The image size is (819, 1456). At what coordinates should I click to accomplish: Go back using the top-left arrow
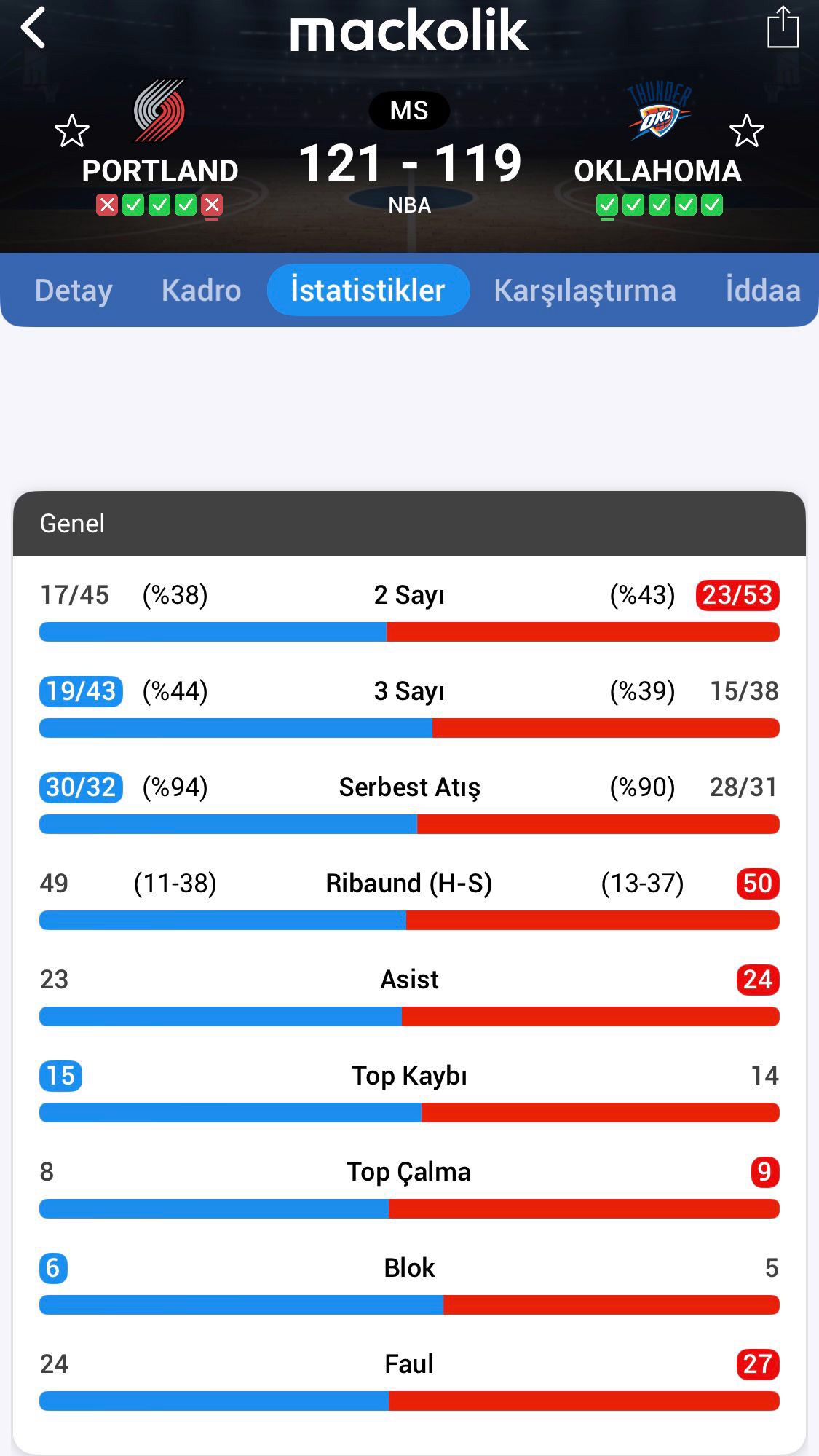[x=33, y=28]
